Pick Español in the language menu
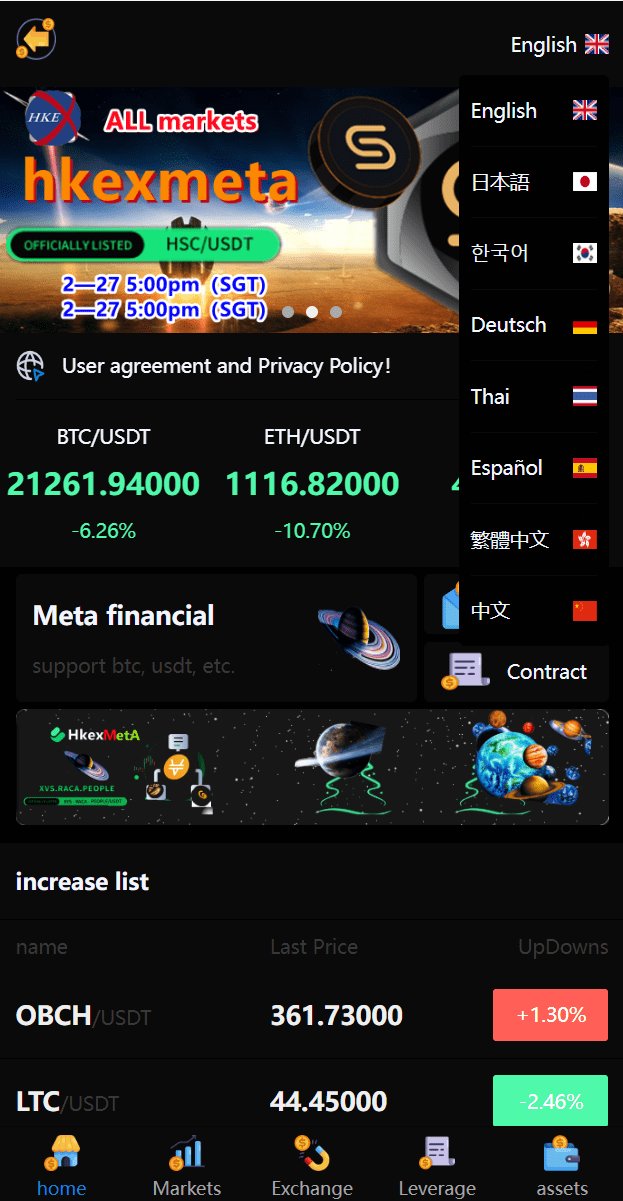Image resolution: width=623 pixels, height=1201 pixels. coord(533,468)
